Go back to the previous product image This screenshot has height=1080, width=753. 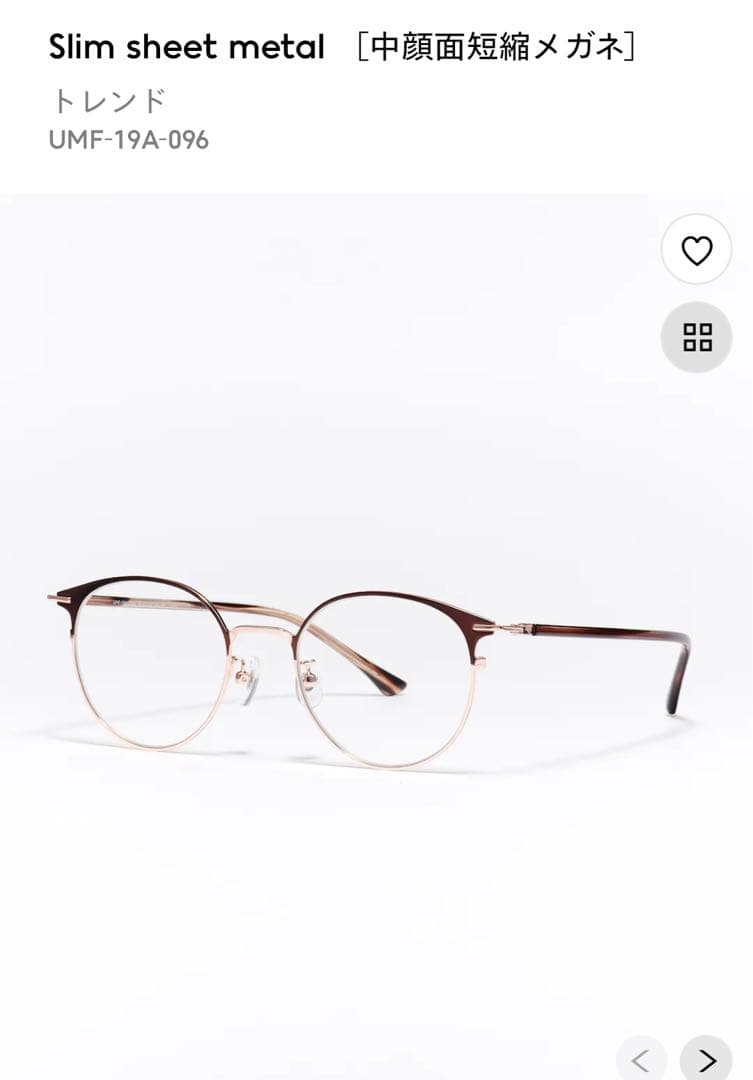pyautogui.click(x=641, y=1060)
